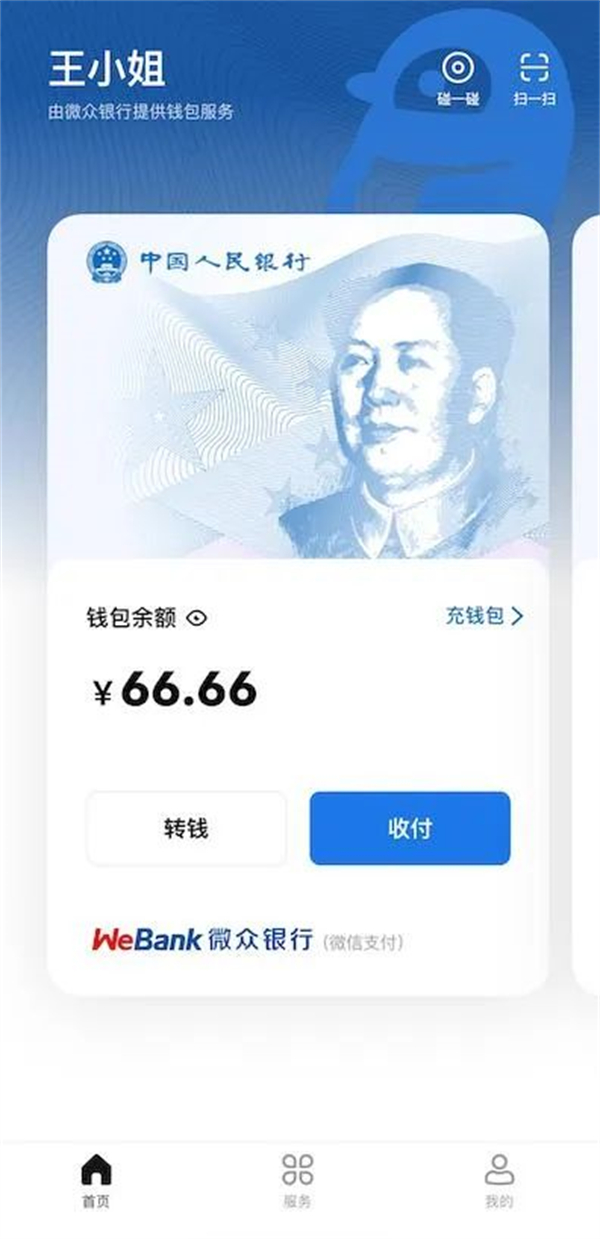Screen dimensions: 600x1239
Task: Open the 微众银行 digital yuan wallet card
Action: point(298,400)
